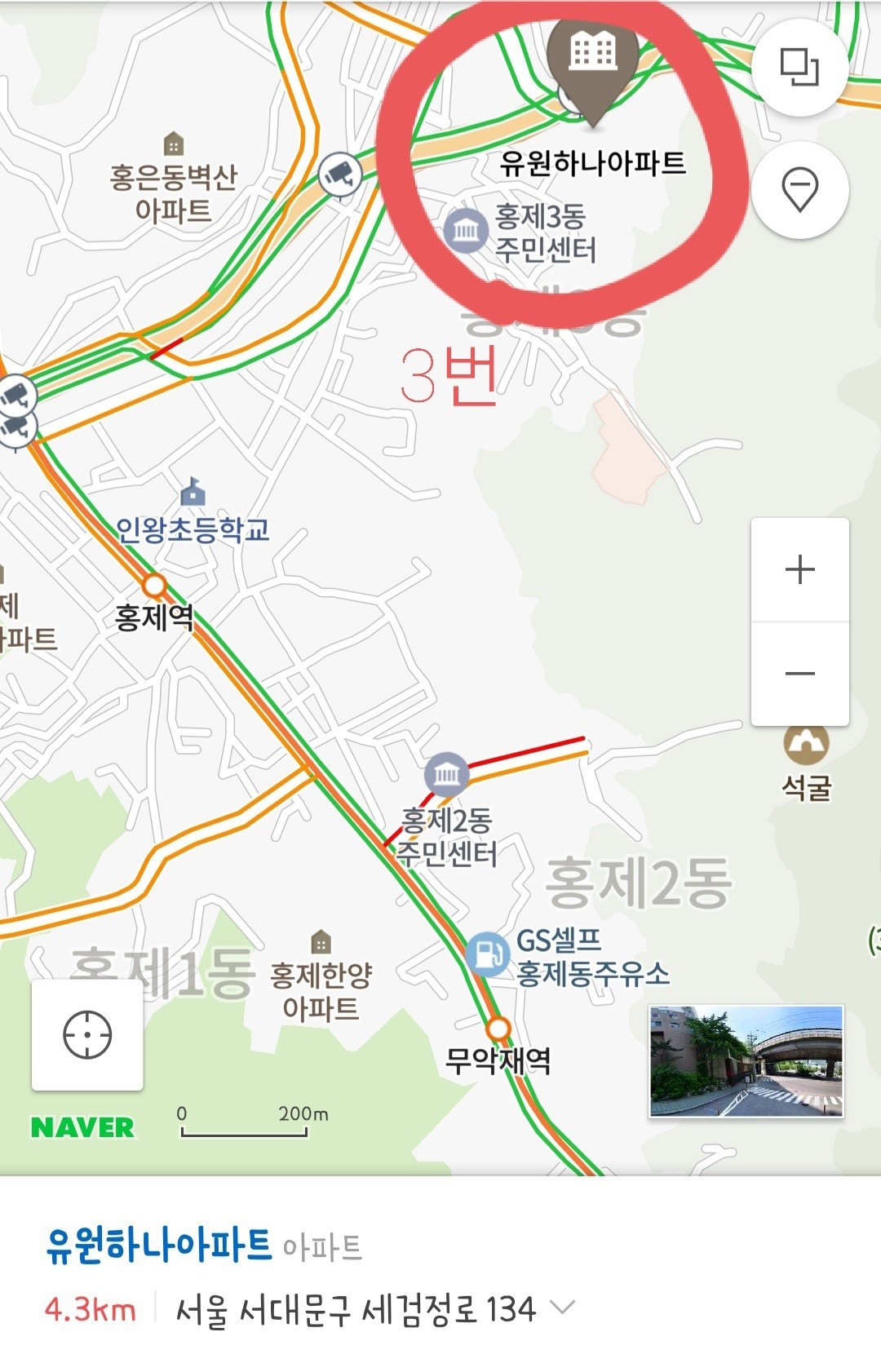
Task: Select the 홍제3동 주민센터 community center icon
Action: point(466,231)
